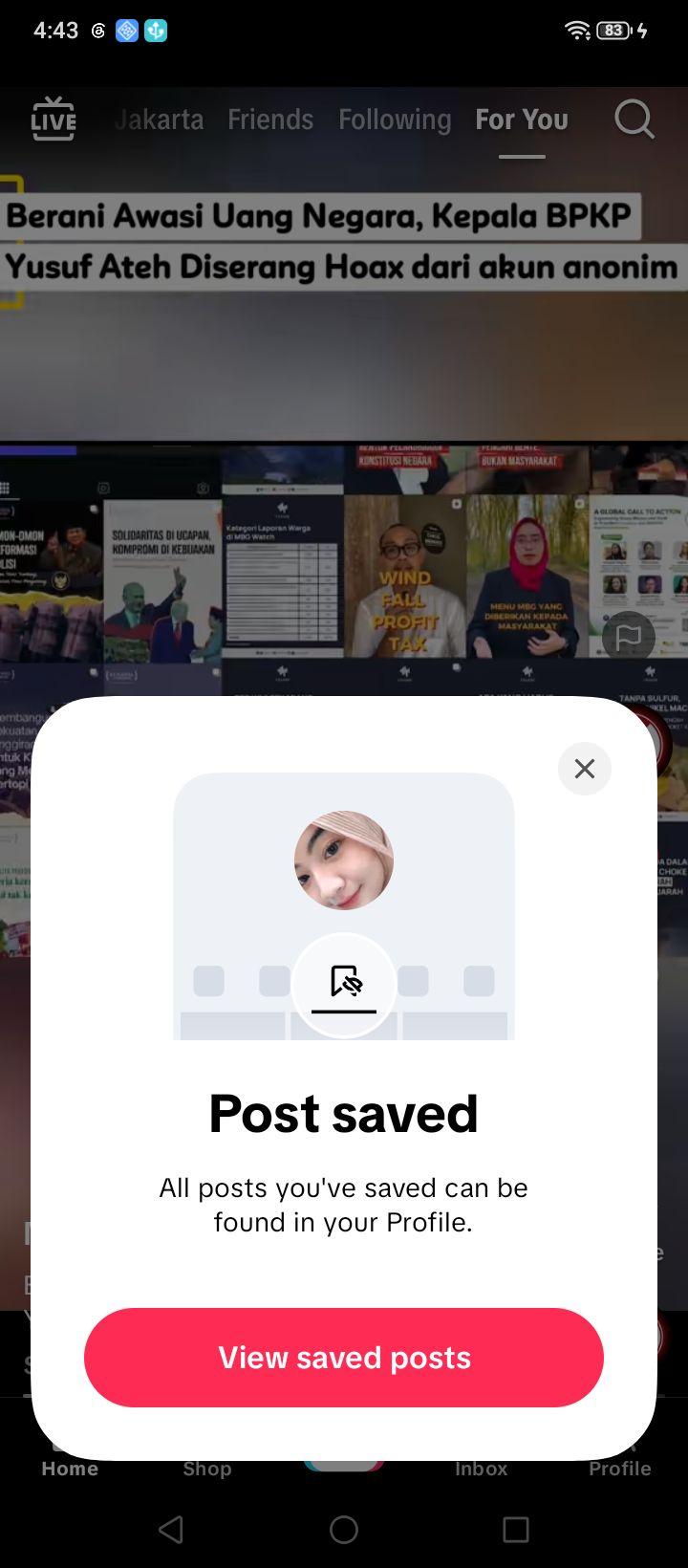Close the Post saved dialog
The image size is (688, 1568).
click(585, 769)
